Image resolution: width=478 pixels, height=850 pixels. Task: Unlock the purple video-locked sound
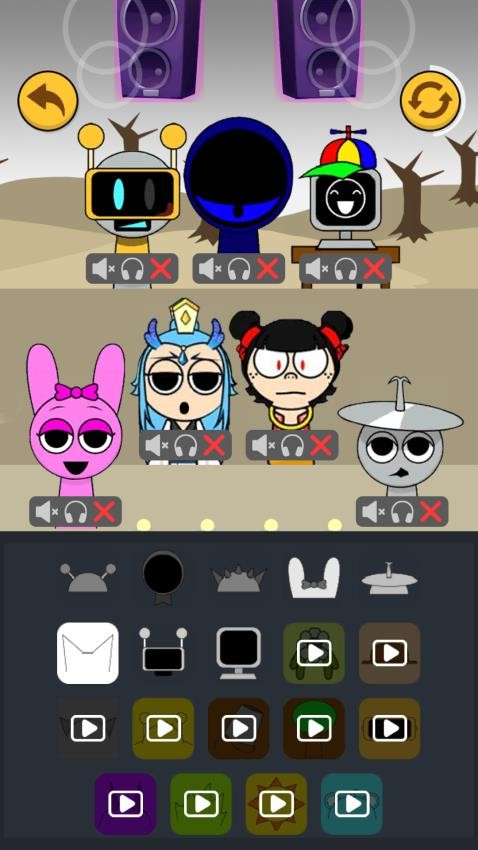pos(126,804)
